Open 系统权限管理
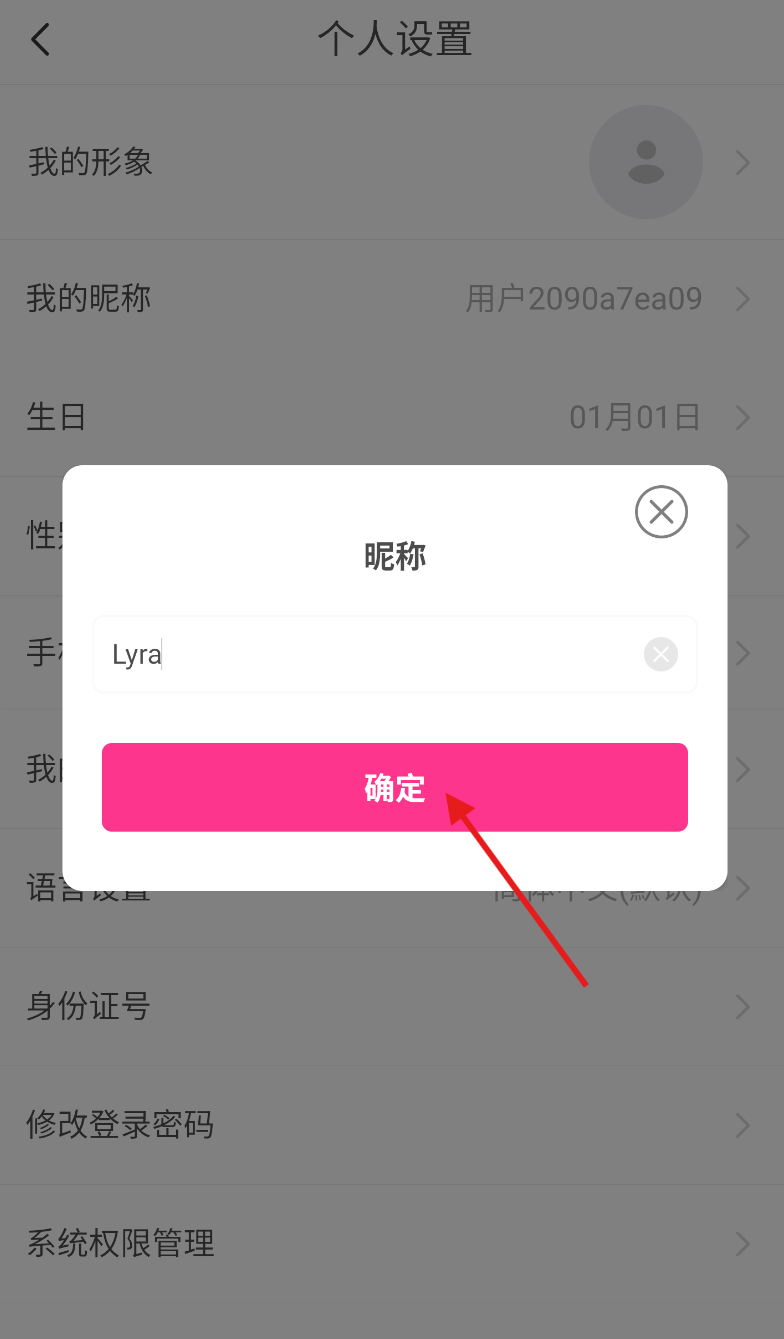Image resolution: width=784 pixels, height=1339 pixels. 390,1244
